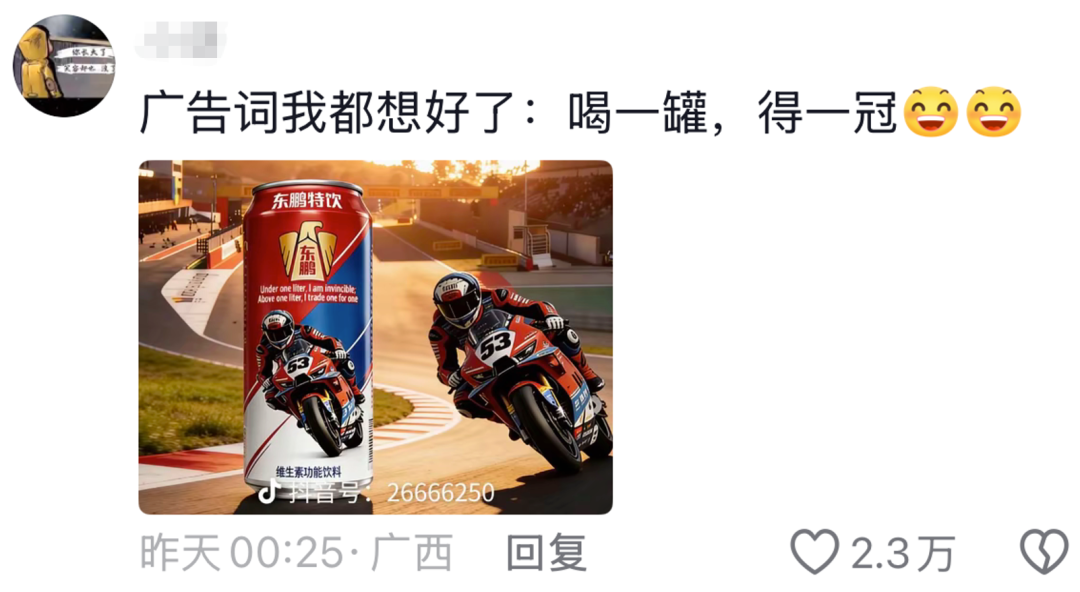
Task: Like this comment with the heart
Action: point(814,552)
